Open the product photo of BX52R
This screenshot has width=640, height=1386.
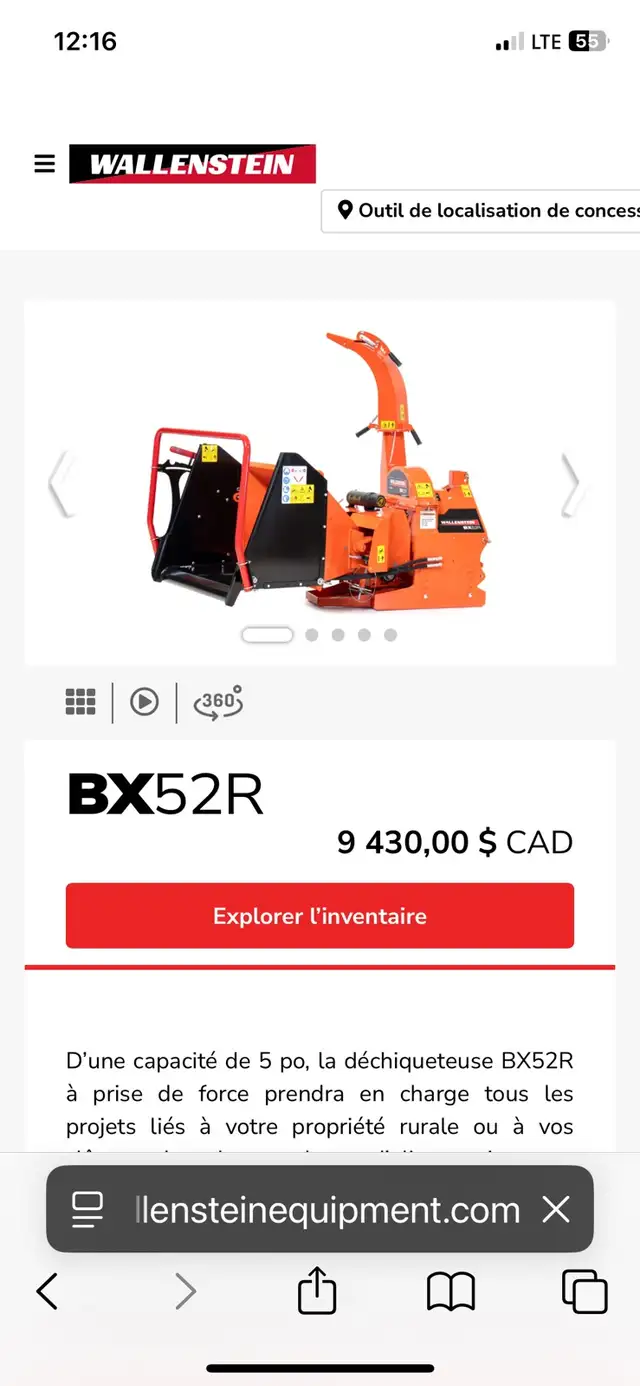click(x=318, y=471)
